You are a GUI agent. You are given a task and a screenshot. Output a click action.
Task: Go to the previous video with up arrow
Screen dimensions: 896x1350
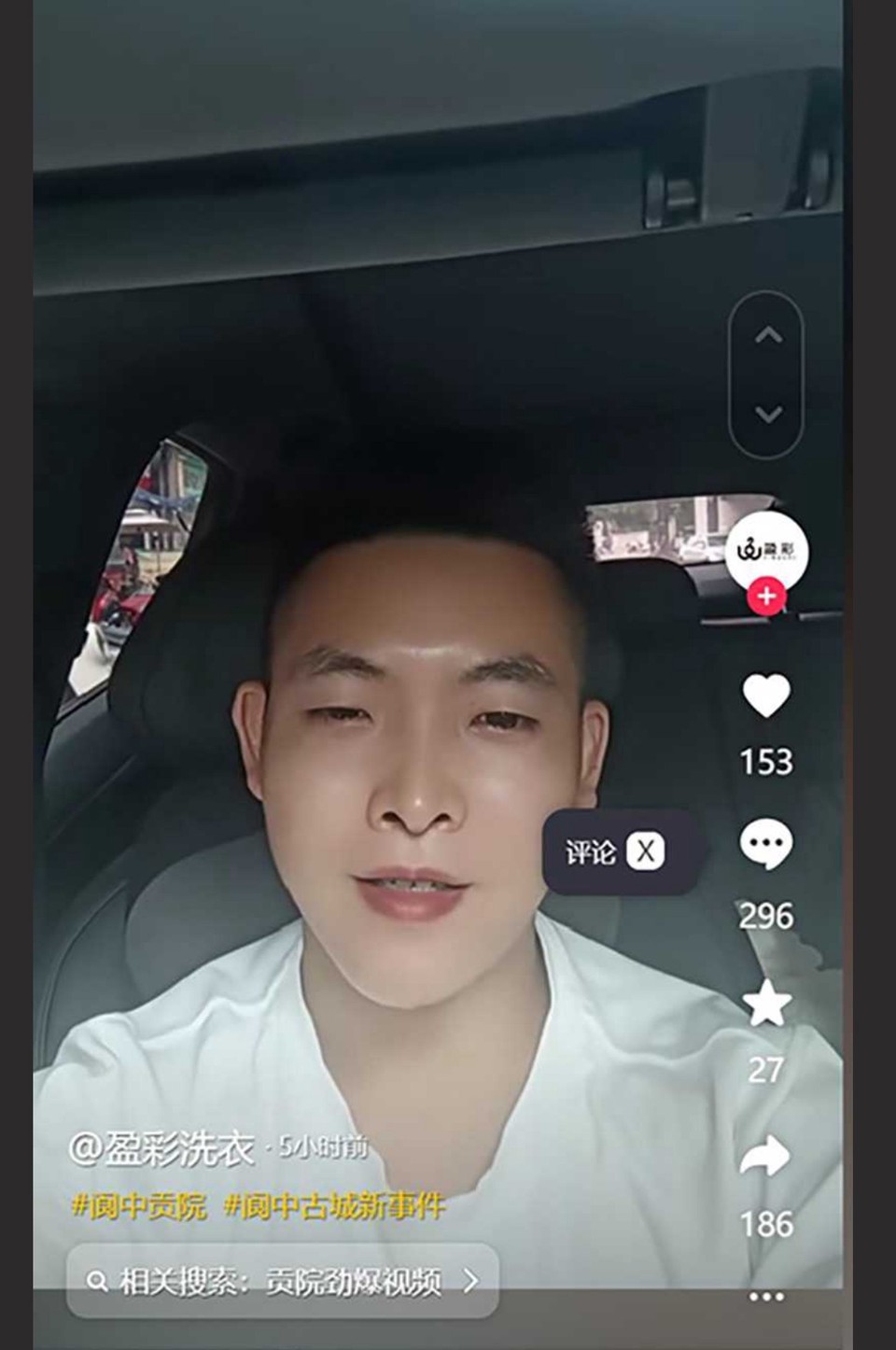point(767,335)
